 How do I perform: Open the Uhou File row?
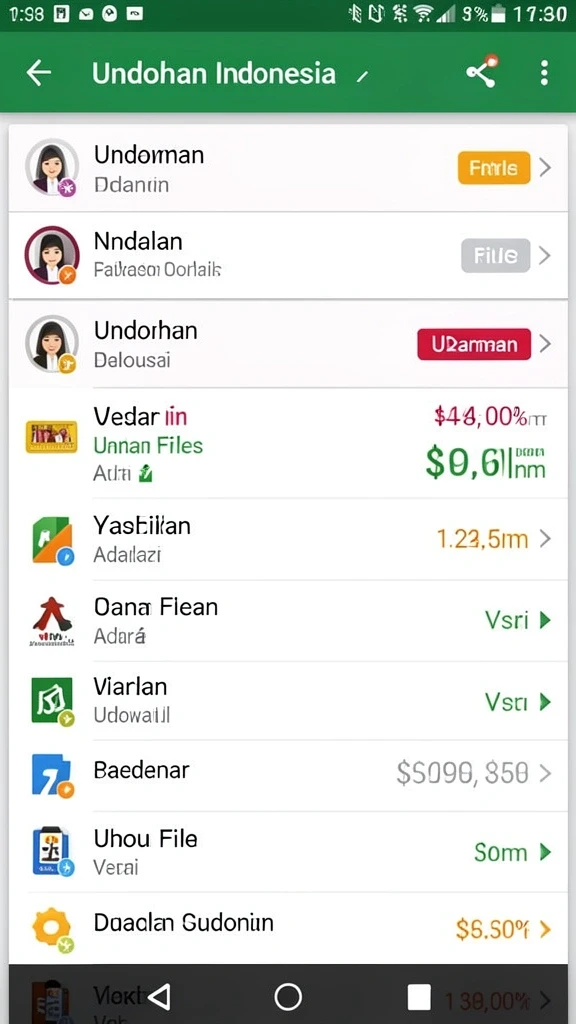point(288,852)
